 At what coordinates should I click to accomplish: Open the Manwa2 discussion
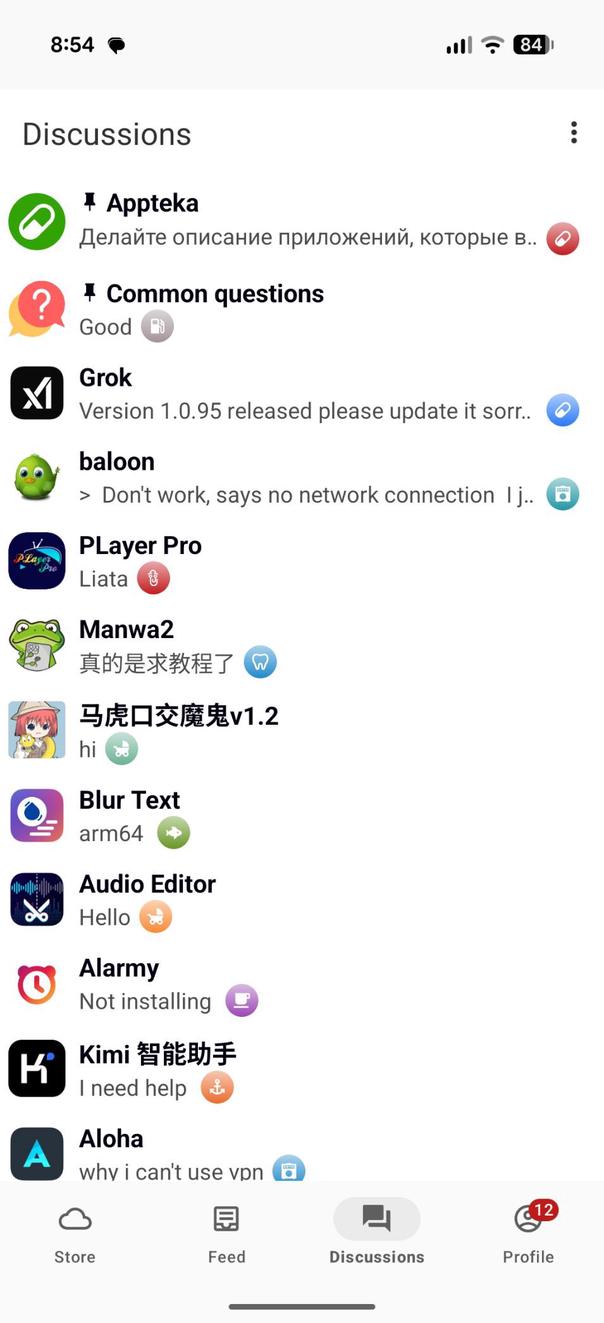(300, 646)
